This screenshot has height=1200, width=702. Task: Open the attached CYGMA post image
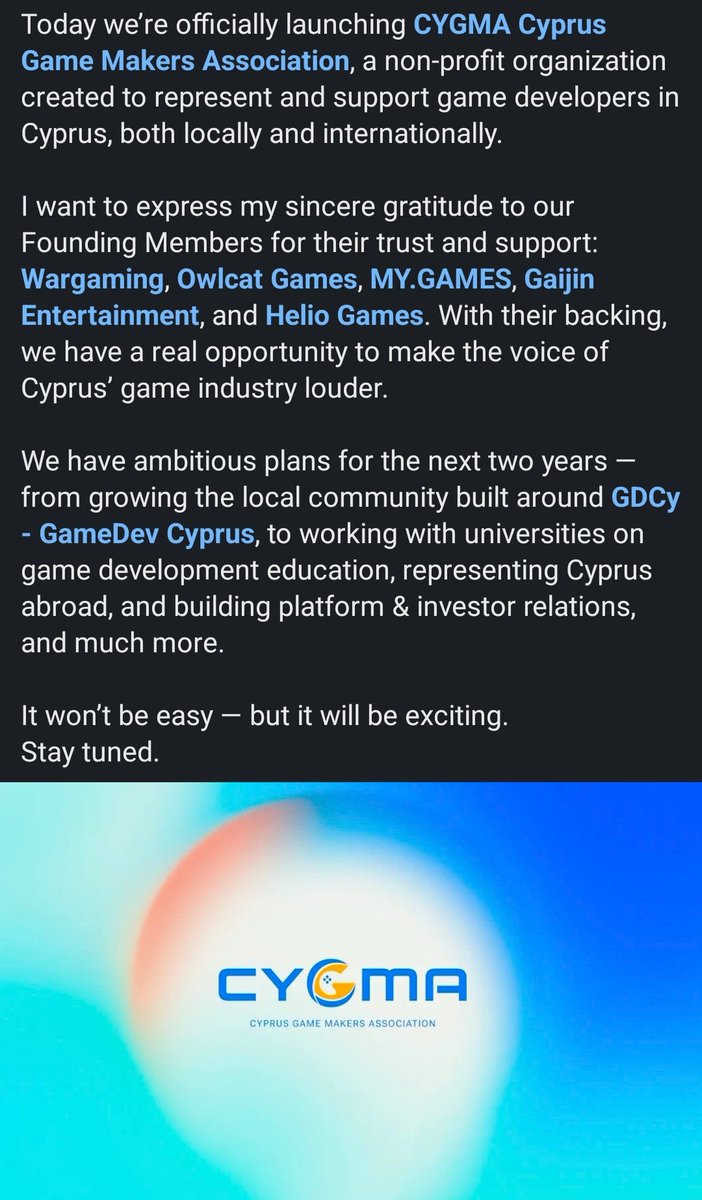click(x=351, y=991)
